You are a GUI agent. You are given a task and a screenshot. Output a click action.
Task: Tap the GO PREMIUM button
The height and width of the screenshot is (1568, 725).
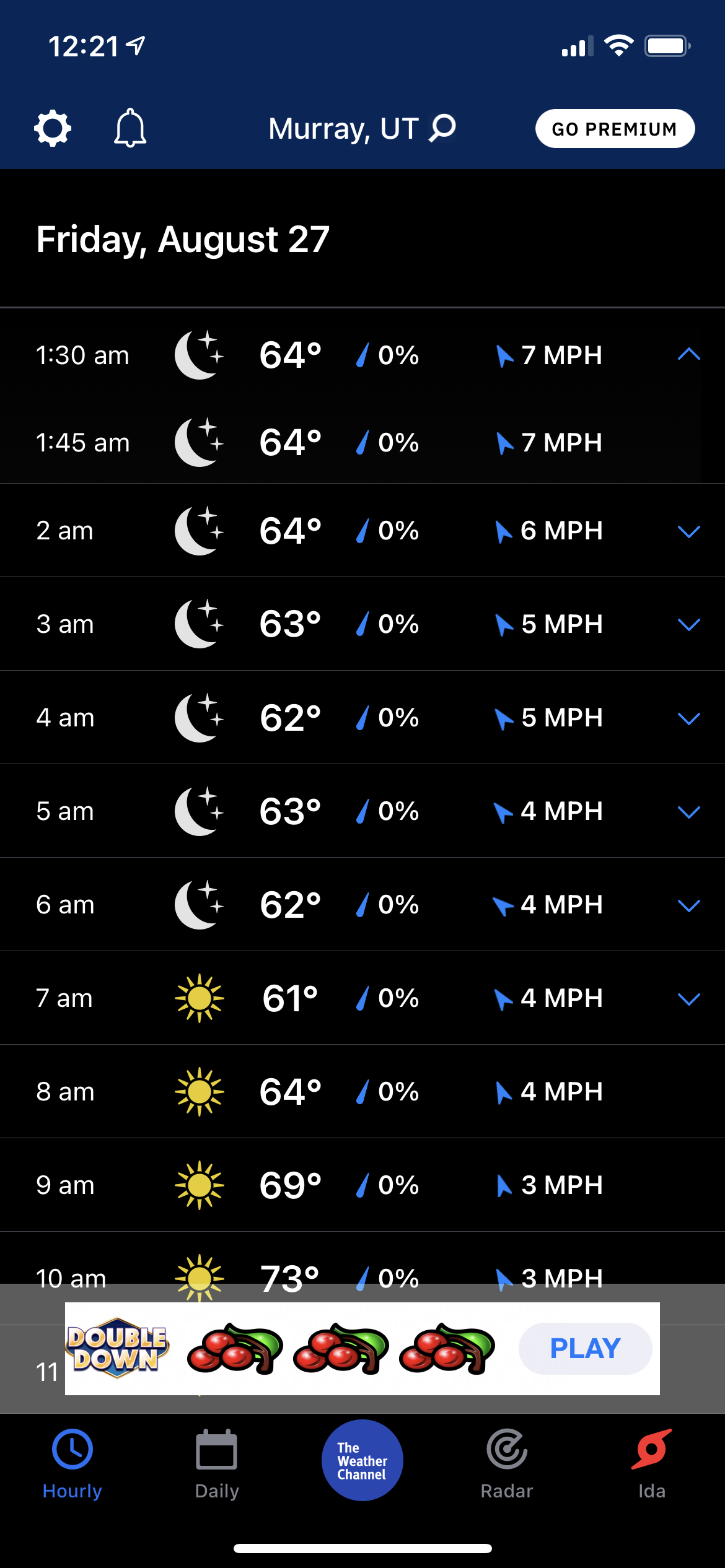point(615,129)
